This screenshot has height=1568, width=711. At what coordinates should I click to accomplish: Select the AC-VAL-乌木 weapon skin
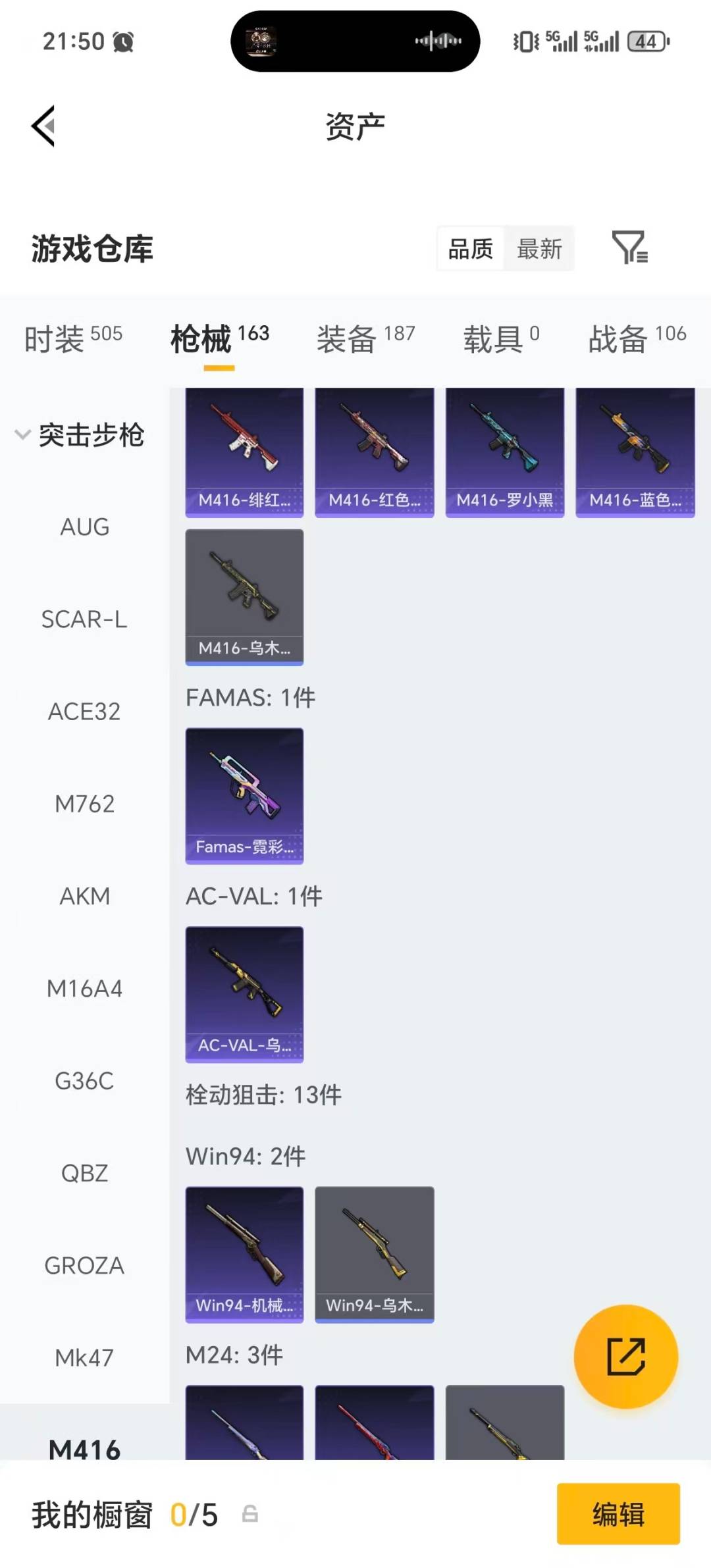point(244,995)
